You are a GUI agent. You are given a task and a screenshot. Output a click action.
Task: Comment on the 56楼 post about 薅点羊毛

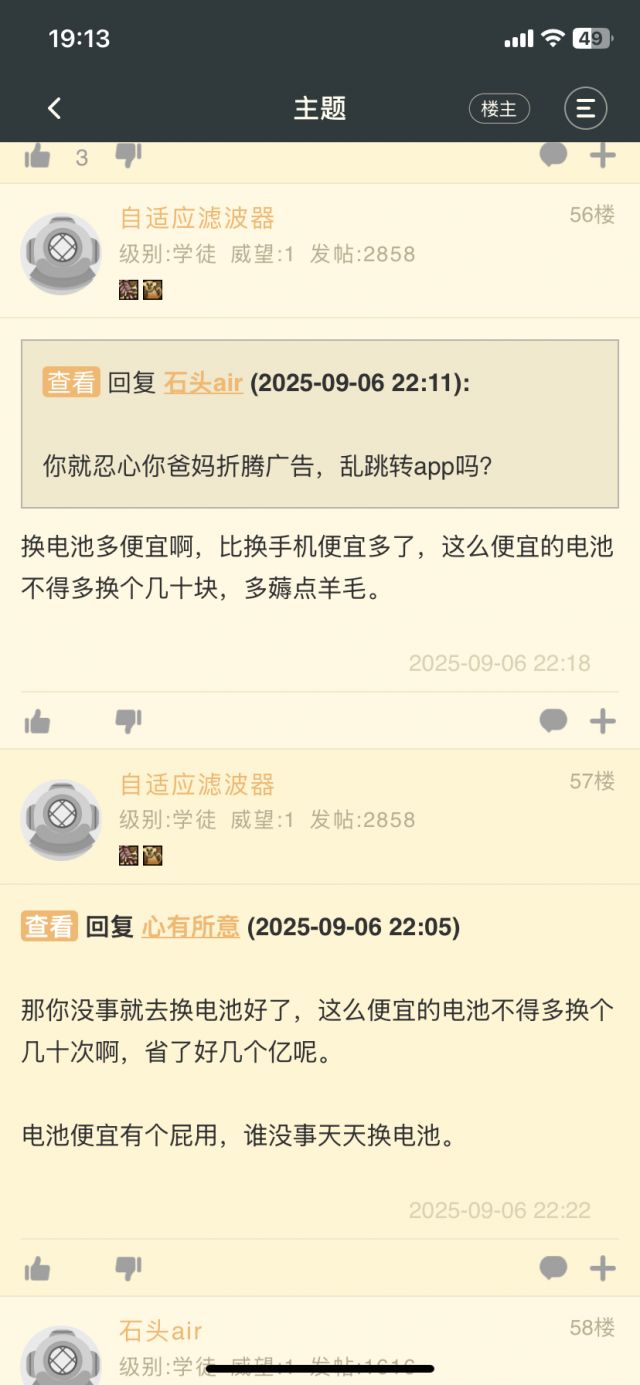click(553, 721)
